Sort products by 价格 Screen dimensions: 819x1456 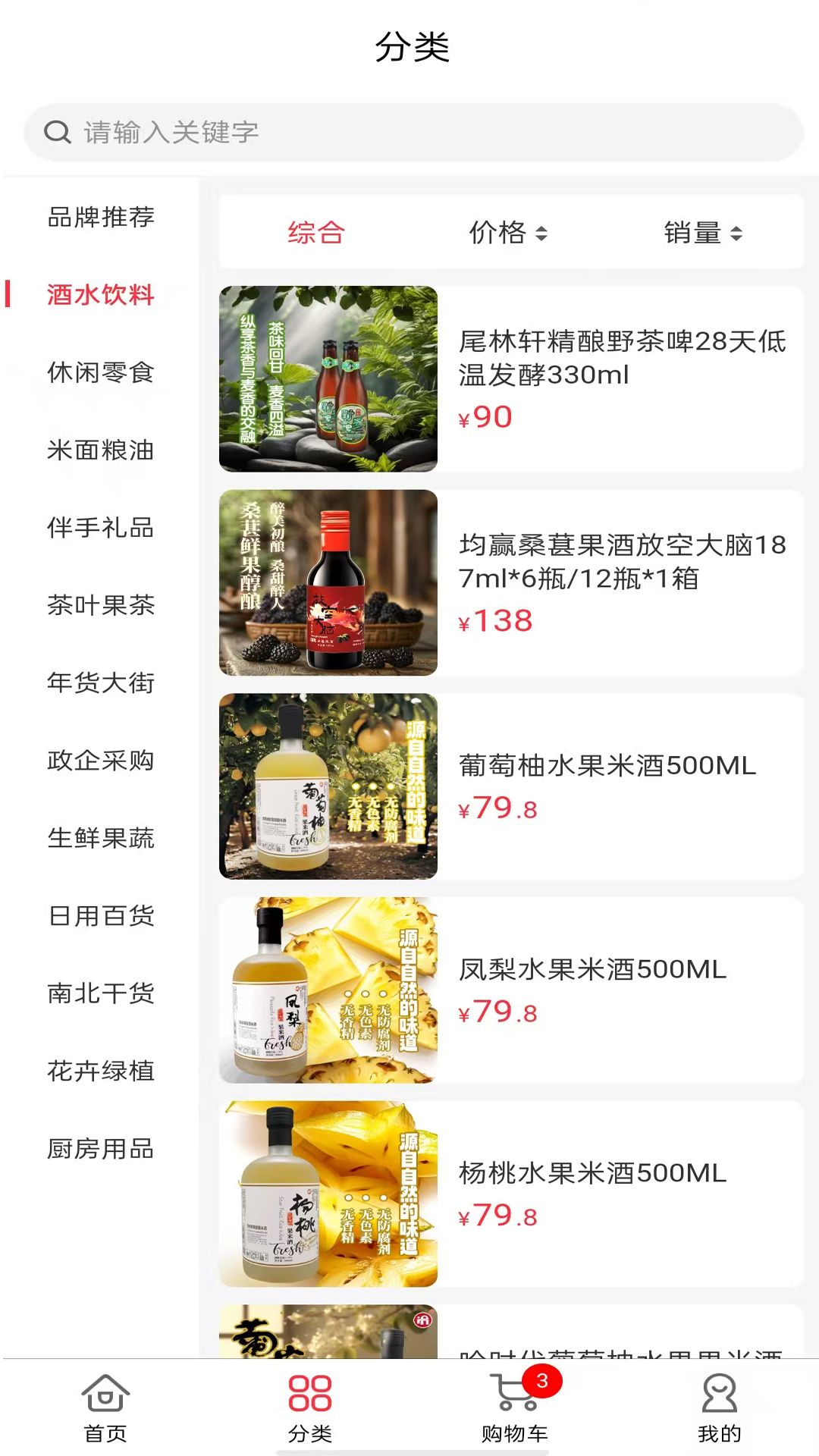pos(508,232)
